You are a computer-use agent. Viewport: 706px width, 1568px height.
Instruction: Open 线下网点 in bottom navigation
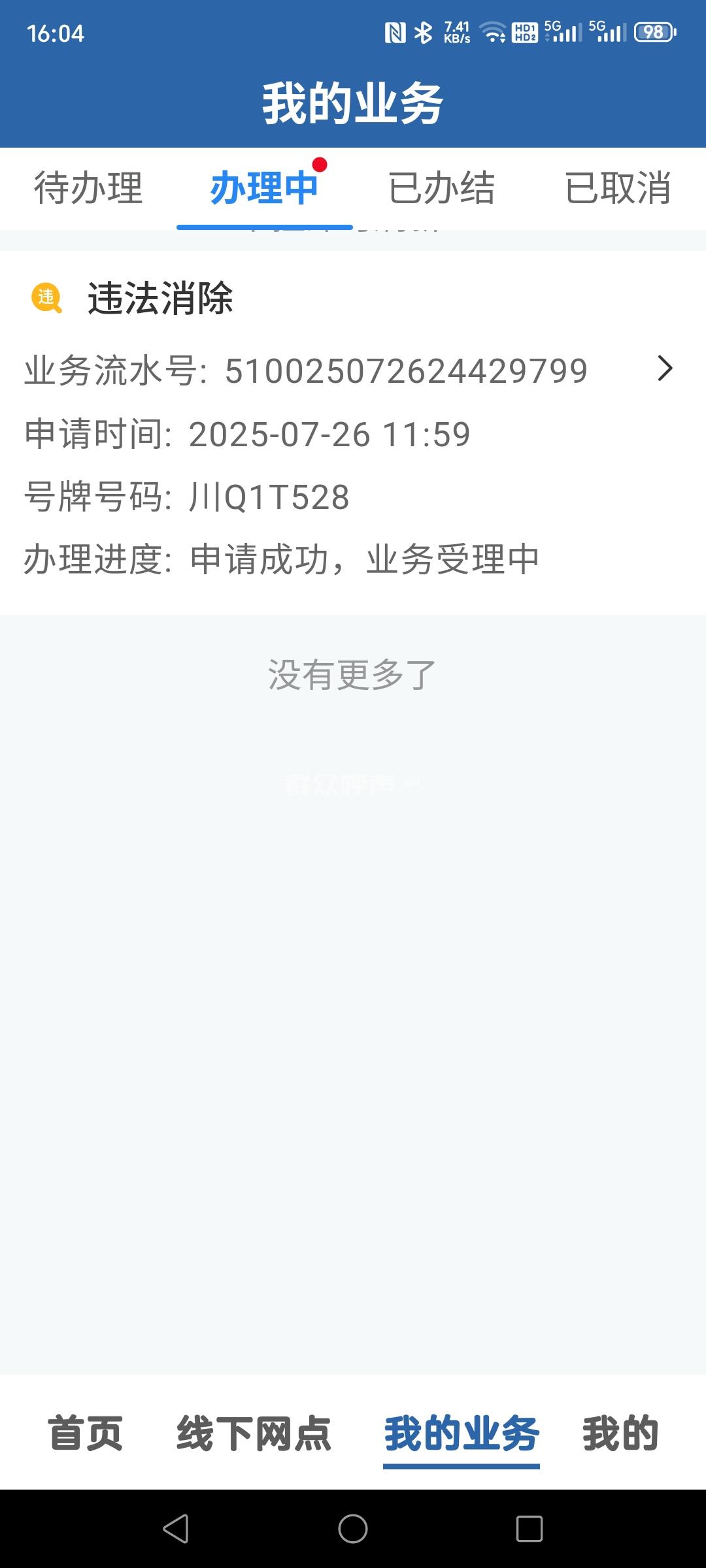pyautogui.click(x=254, y=1433)
